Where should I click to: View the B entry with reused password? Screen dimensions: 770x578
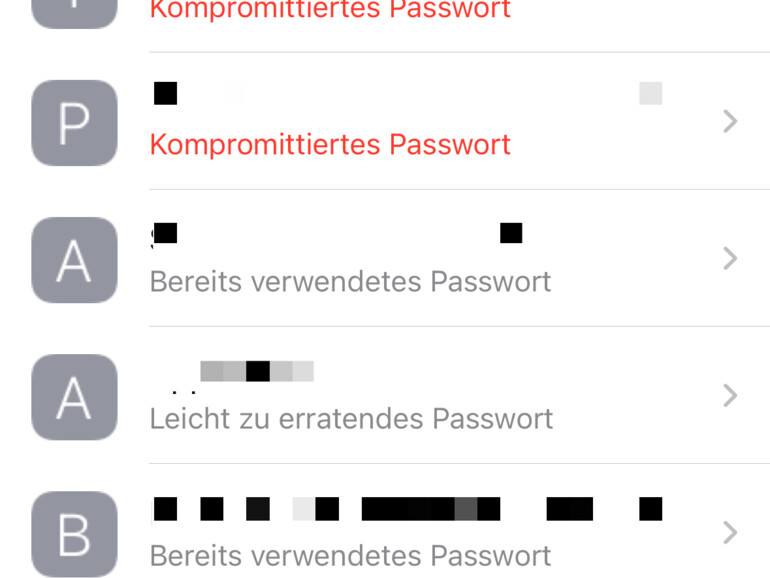(x=400, y=533)
